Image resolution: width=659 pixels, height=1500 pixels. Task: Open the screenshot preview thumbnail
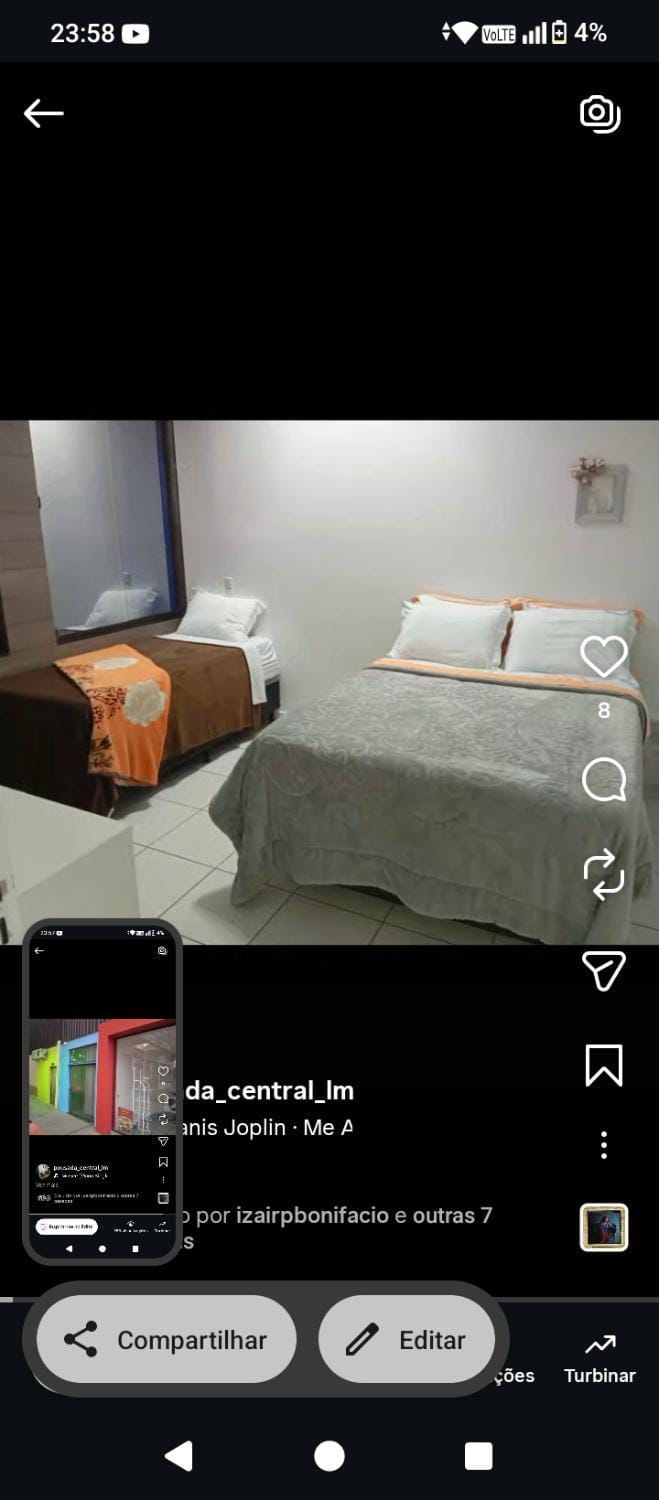coord(102,1092)
